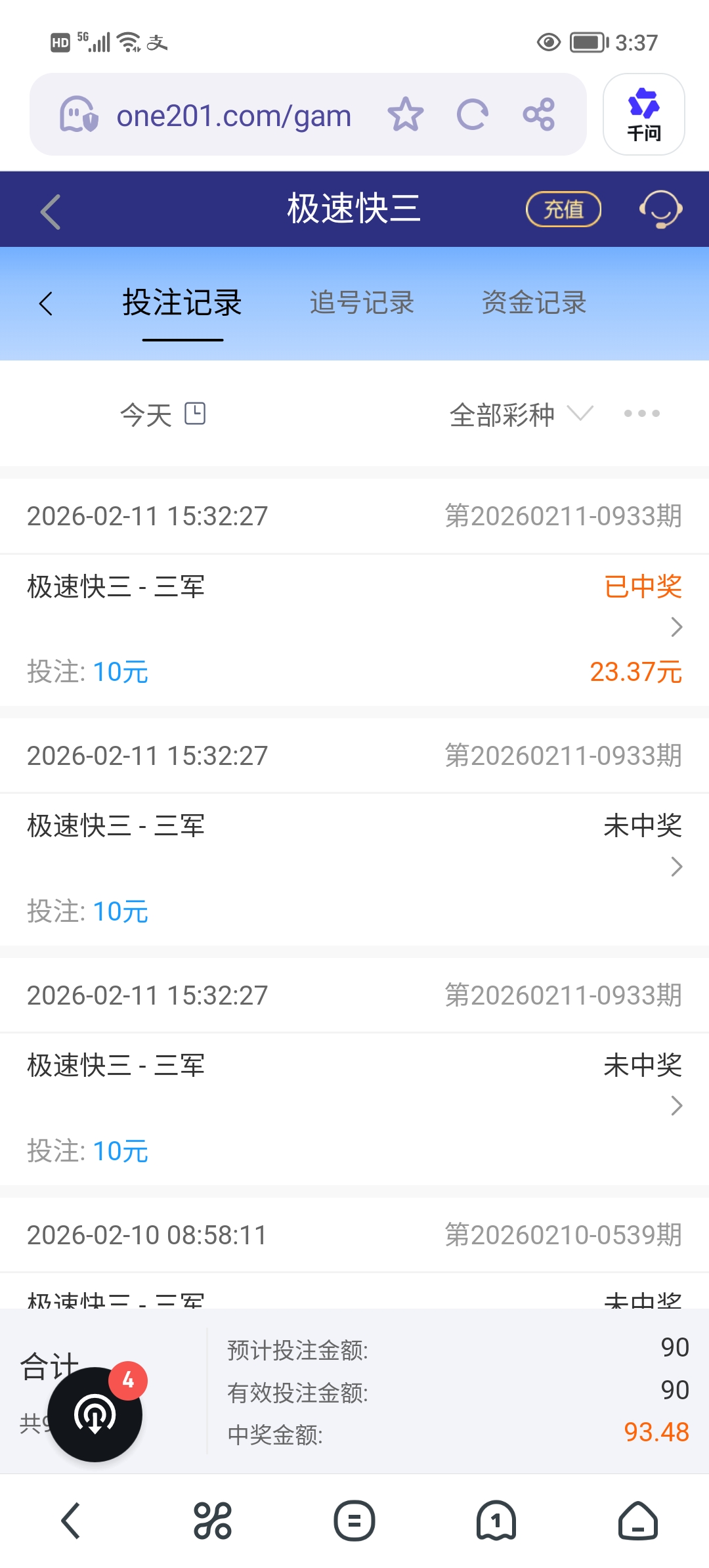This screenshot has height=1568, width=709.
Task: Open the apps grid icon in bottom bar
Action: [213, 1520]
